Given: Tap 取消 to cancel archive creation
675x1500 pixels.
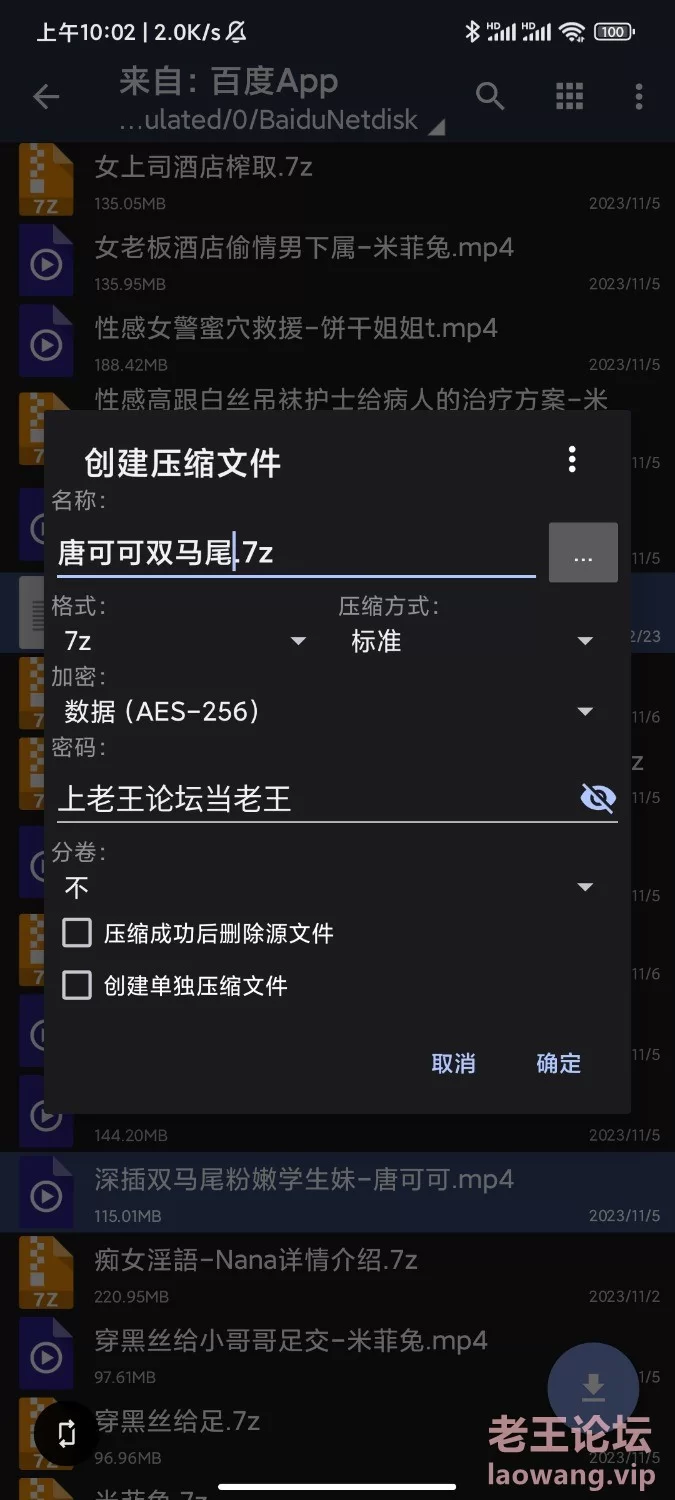Looking at the screenshot, I should [x=453, y=1063].
